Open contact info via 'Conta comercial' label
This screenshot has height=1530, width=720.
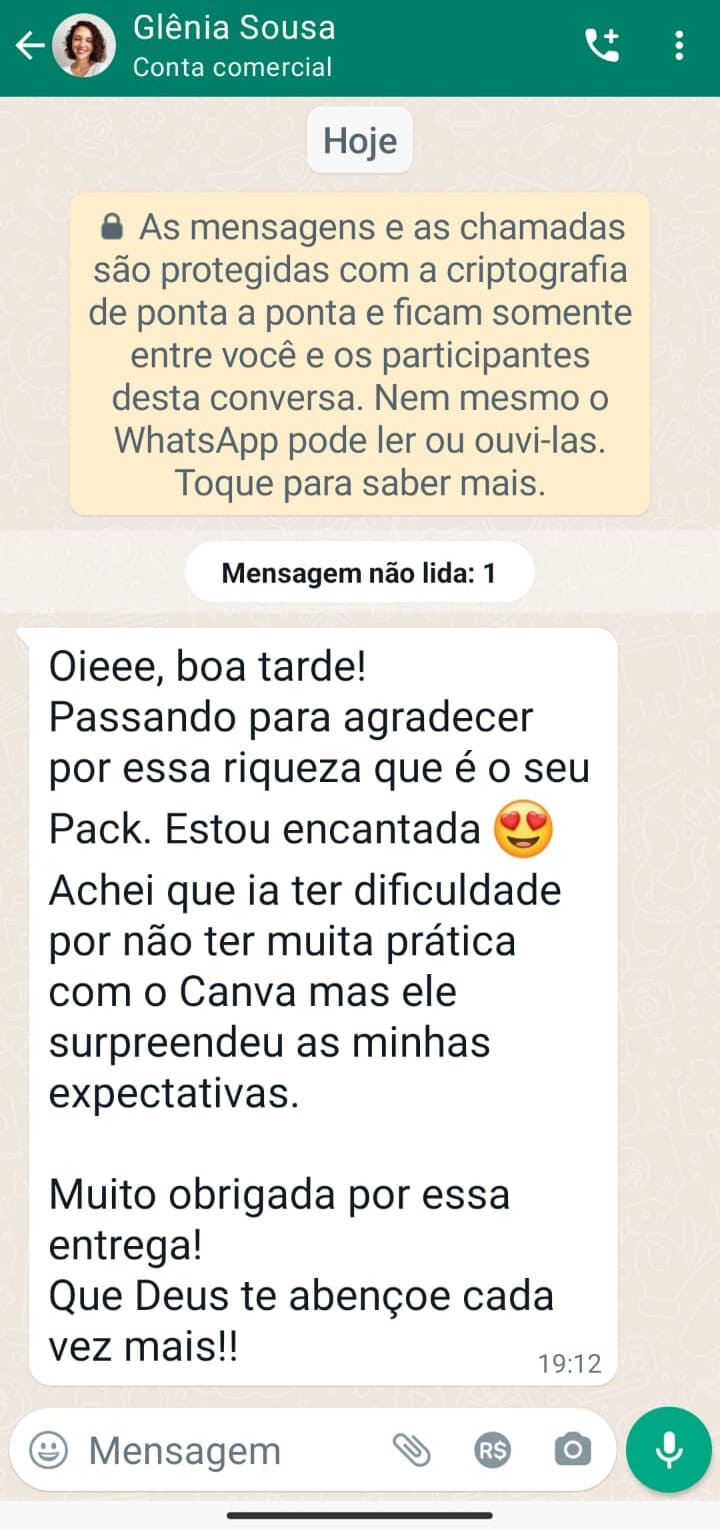232,66
